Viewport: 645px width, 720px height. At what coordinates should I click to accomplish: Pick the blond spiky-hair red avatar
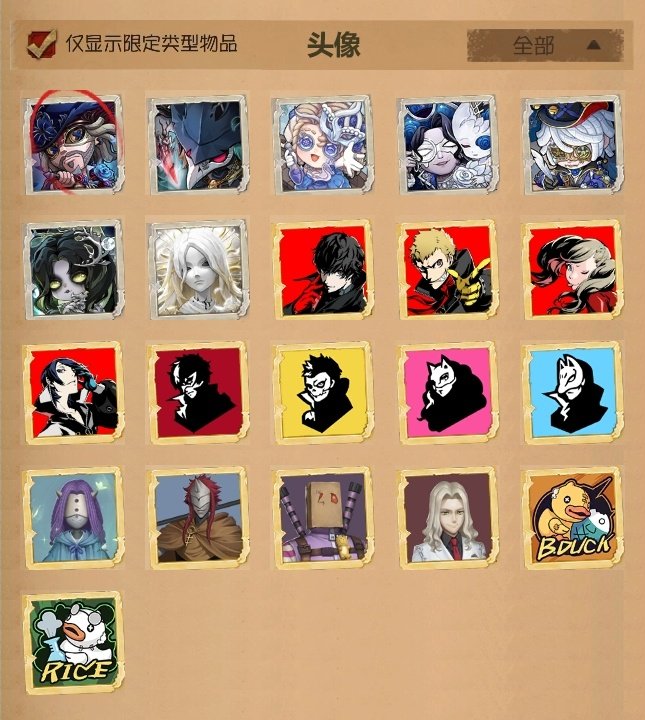pos(448,268)
